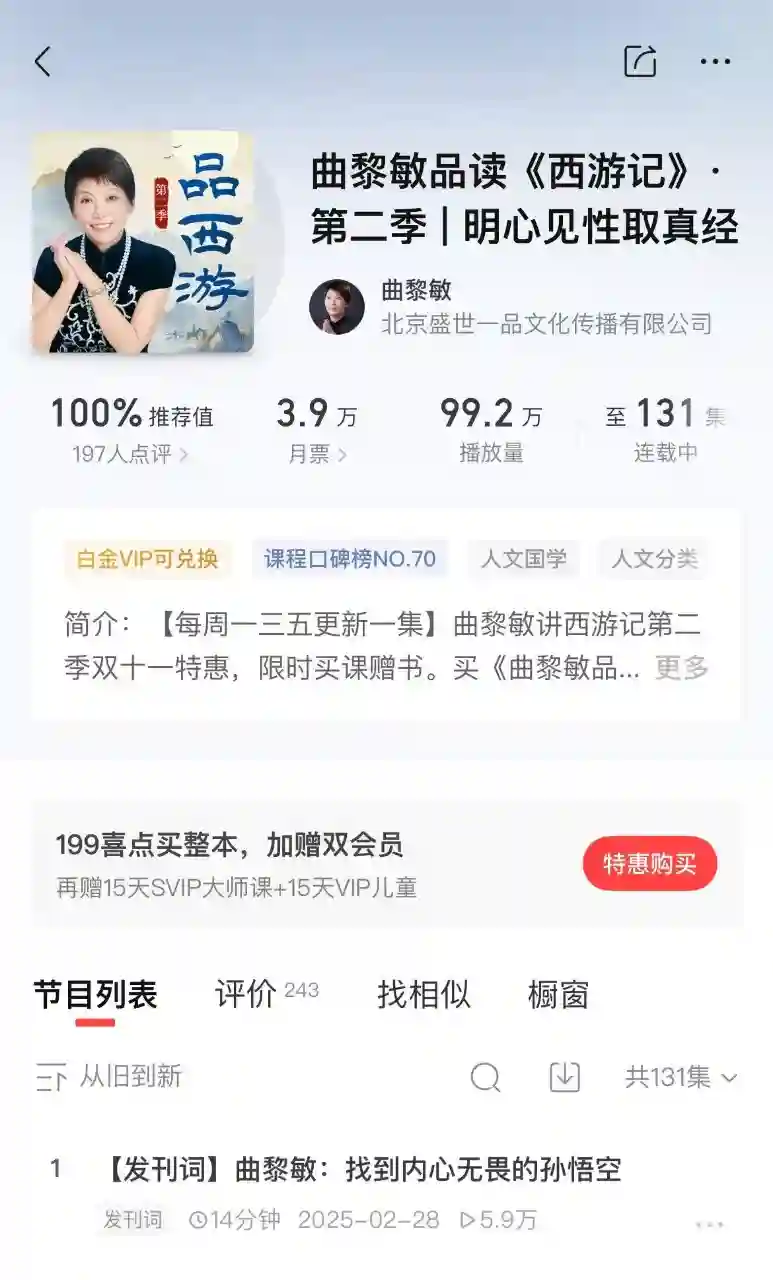The height and width of the screenshot is (1280, 773).
Task: Go back using the top-left arrow
Action: (42, 62)
